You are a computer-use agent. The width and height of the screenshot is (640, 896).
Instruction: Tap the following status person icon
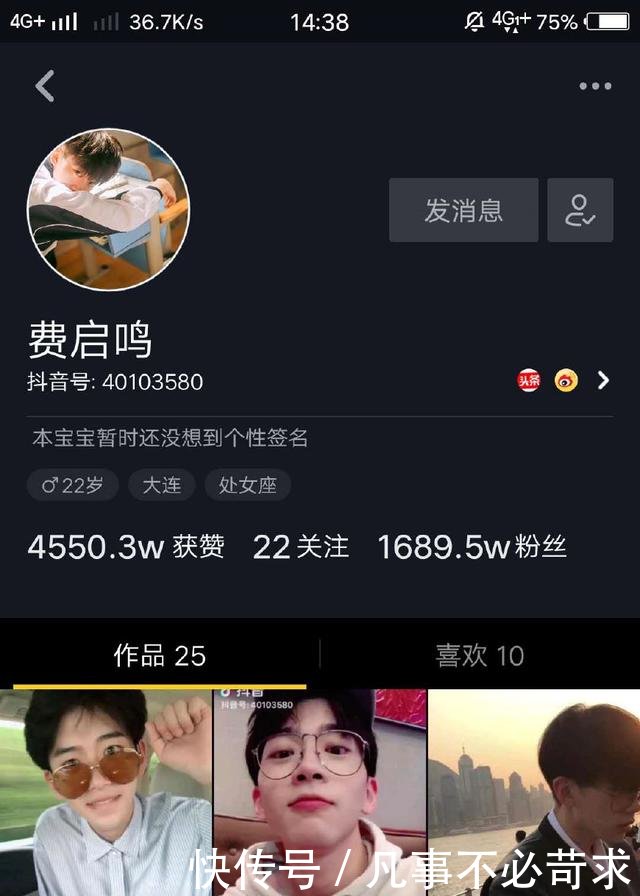click(580, 210)
